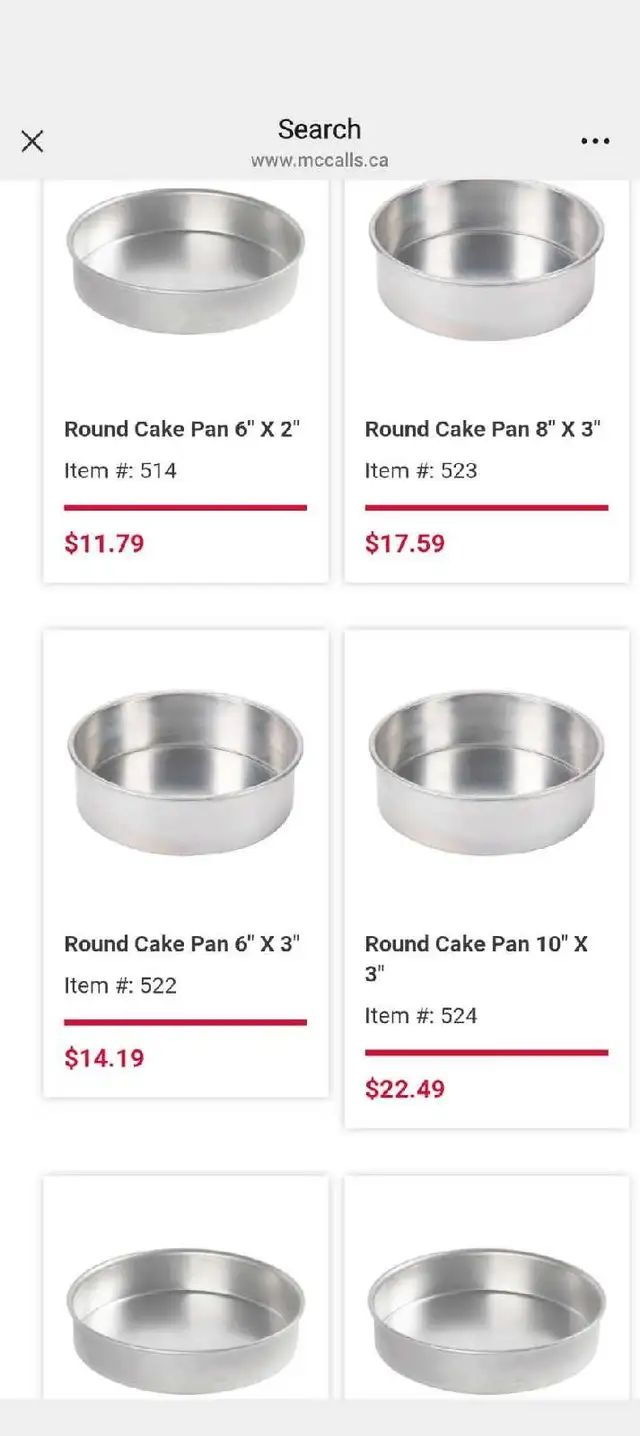The width and height of the screenshot is (640, 1436).
Task: Open the Round Cake Pan 6" X 2" product
Action: [186, 381]
